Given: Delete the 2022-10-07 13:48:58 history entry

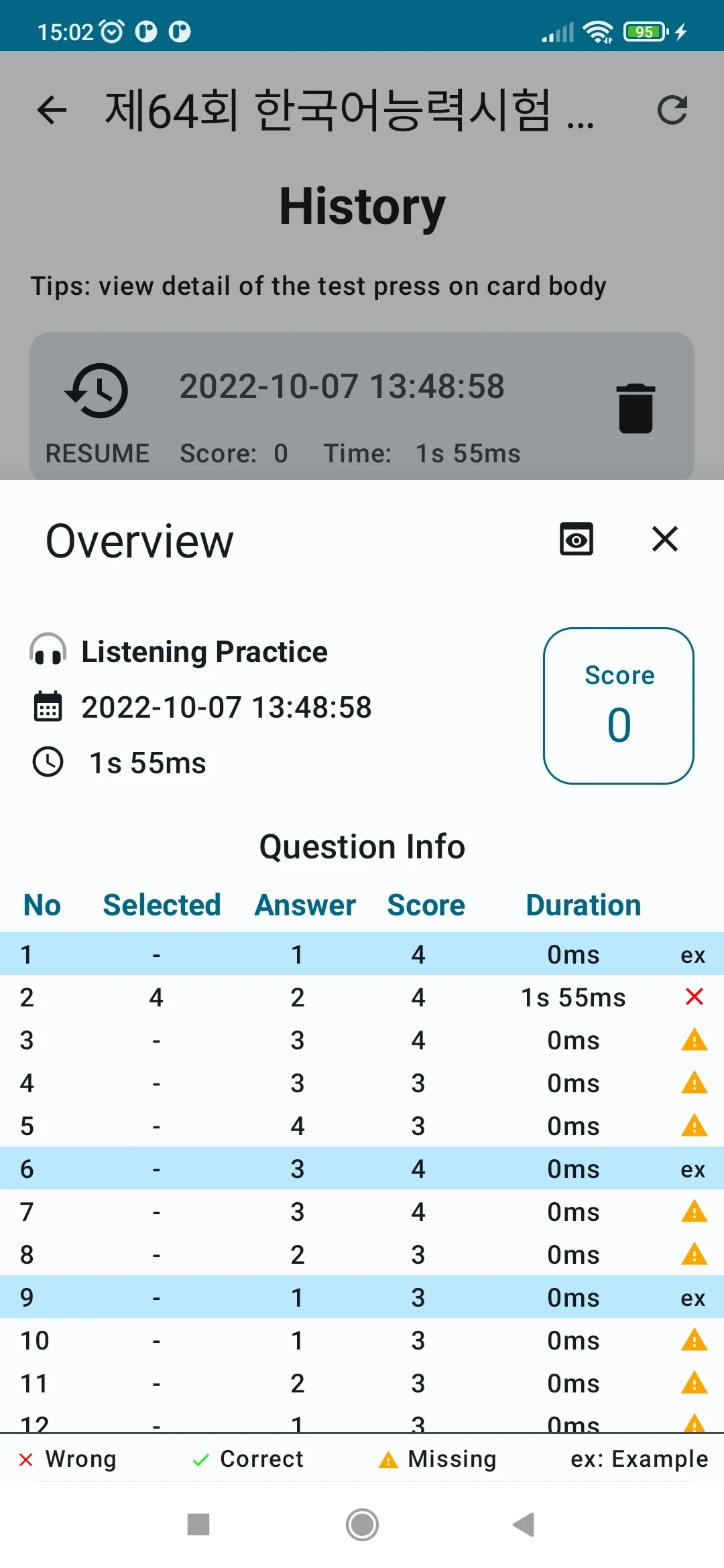Looking at the screenshot, I should [635, 408].
